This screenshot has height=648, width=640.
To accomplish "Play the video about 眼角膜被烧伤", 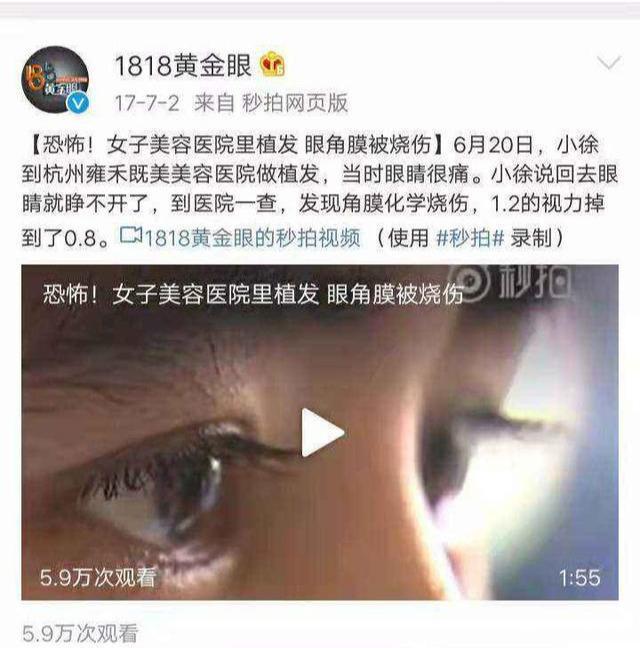I will [323, 432].
